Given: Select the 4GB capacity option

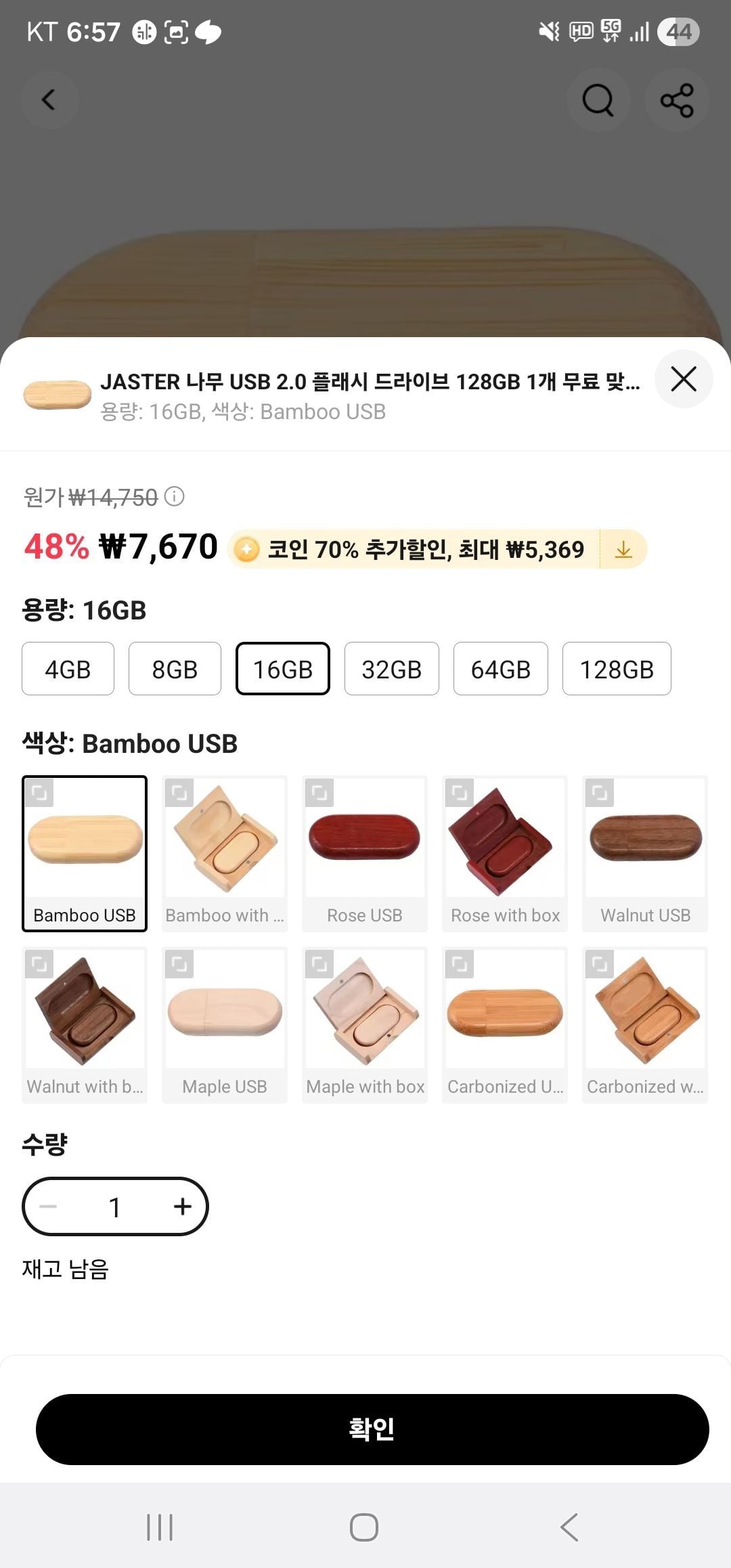Looking at the screenshot, I should pyautogui.click(x=68, y=669).
